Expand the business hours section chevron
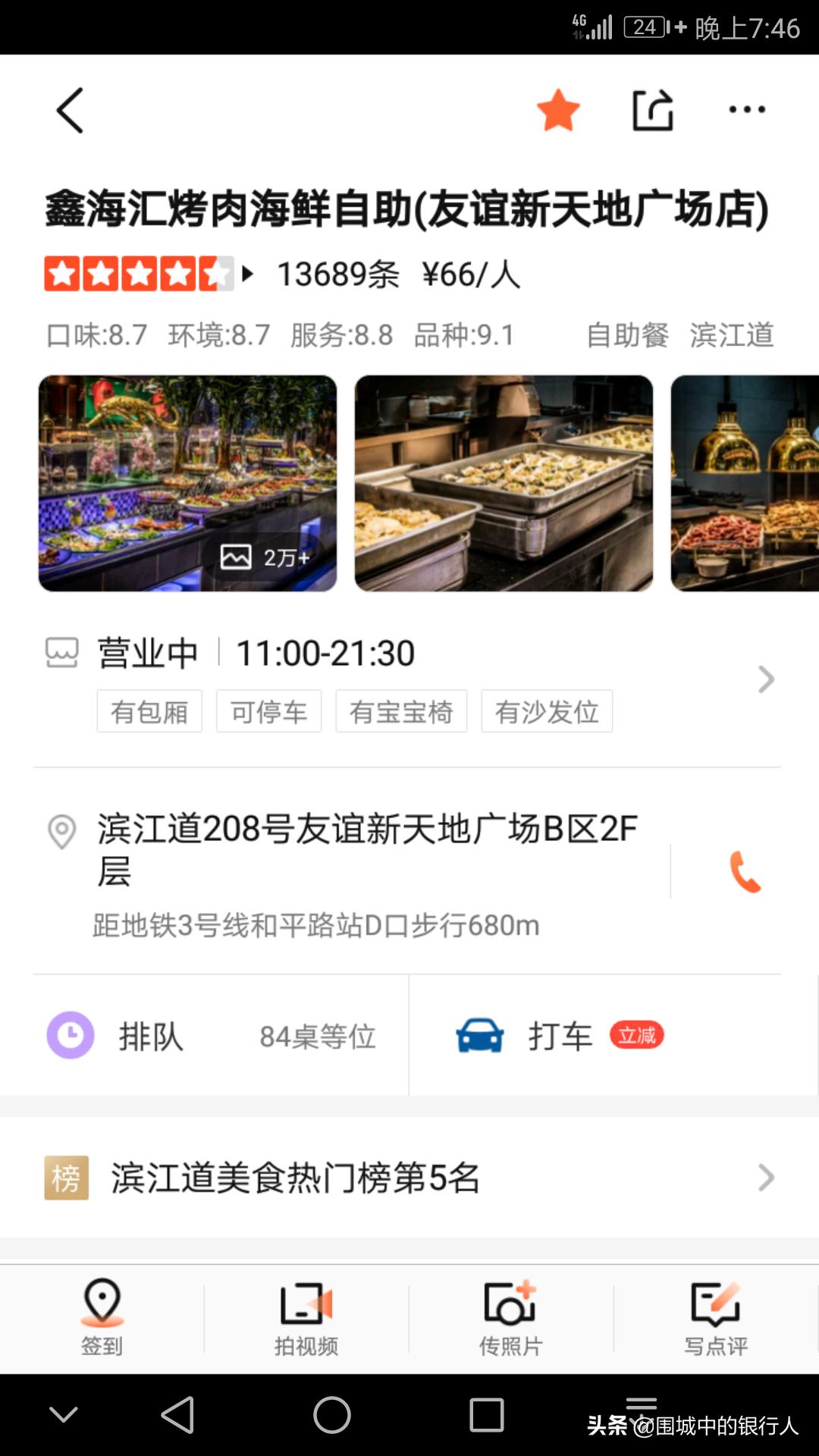This screenshot has width=819, height=1456. coord(766,680)
